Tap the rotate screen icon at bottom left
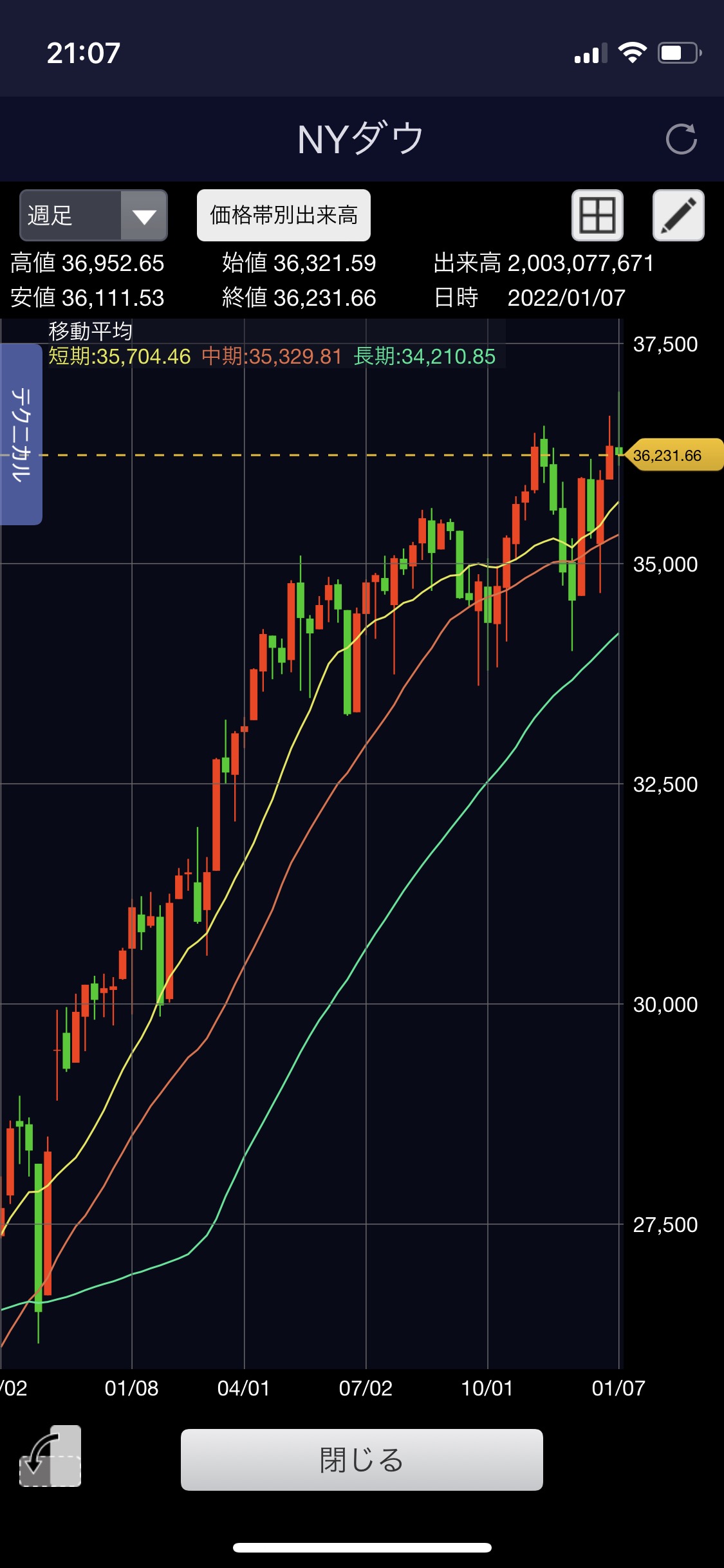 click(x=50, y=1457)
